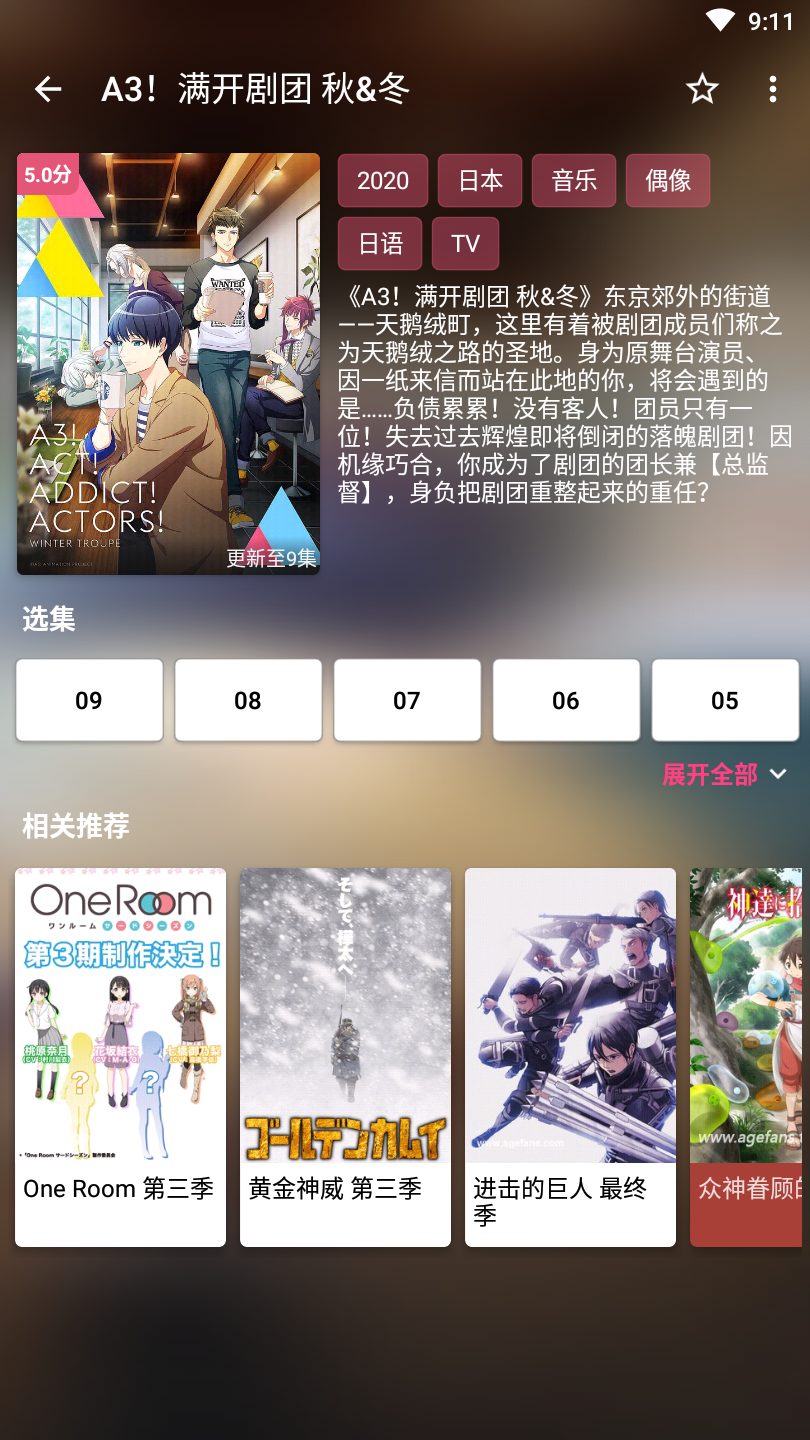
Task: Start episode 05
Action: 725,700
